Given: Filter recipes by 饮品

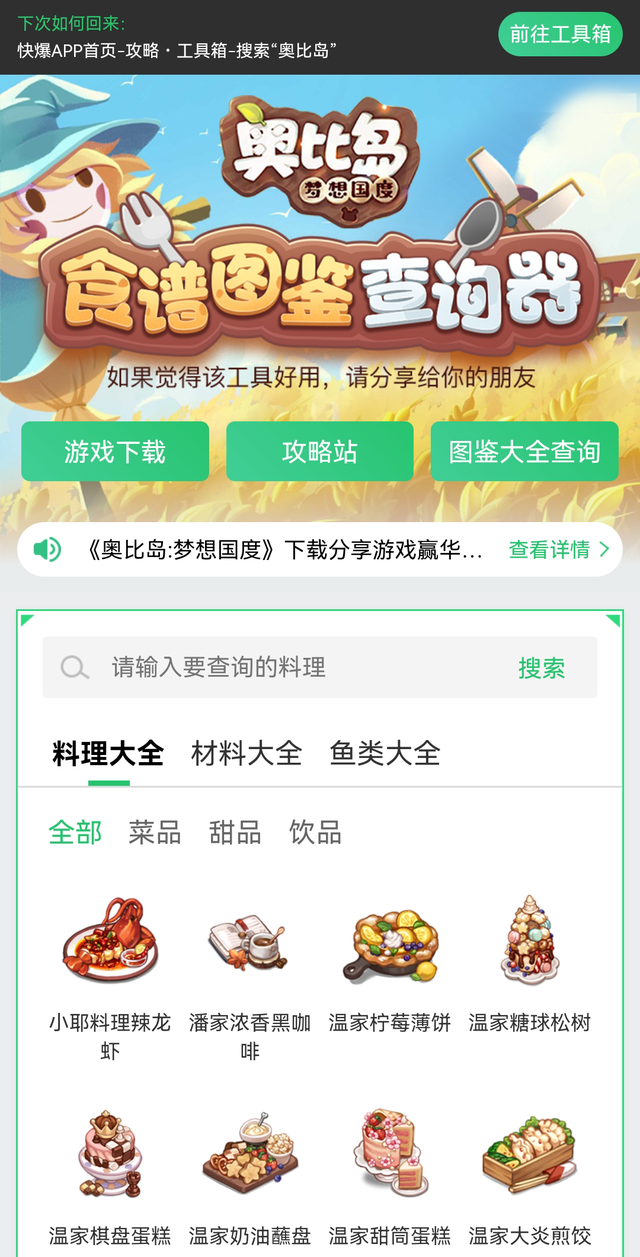Looking at the screenshot, I should point(315,831).
